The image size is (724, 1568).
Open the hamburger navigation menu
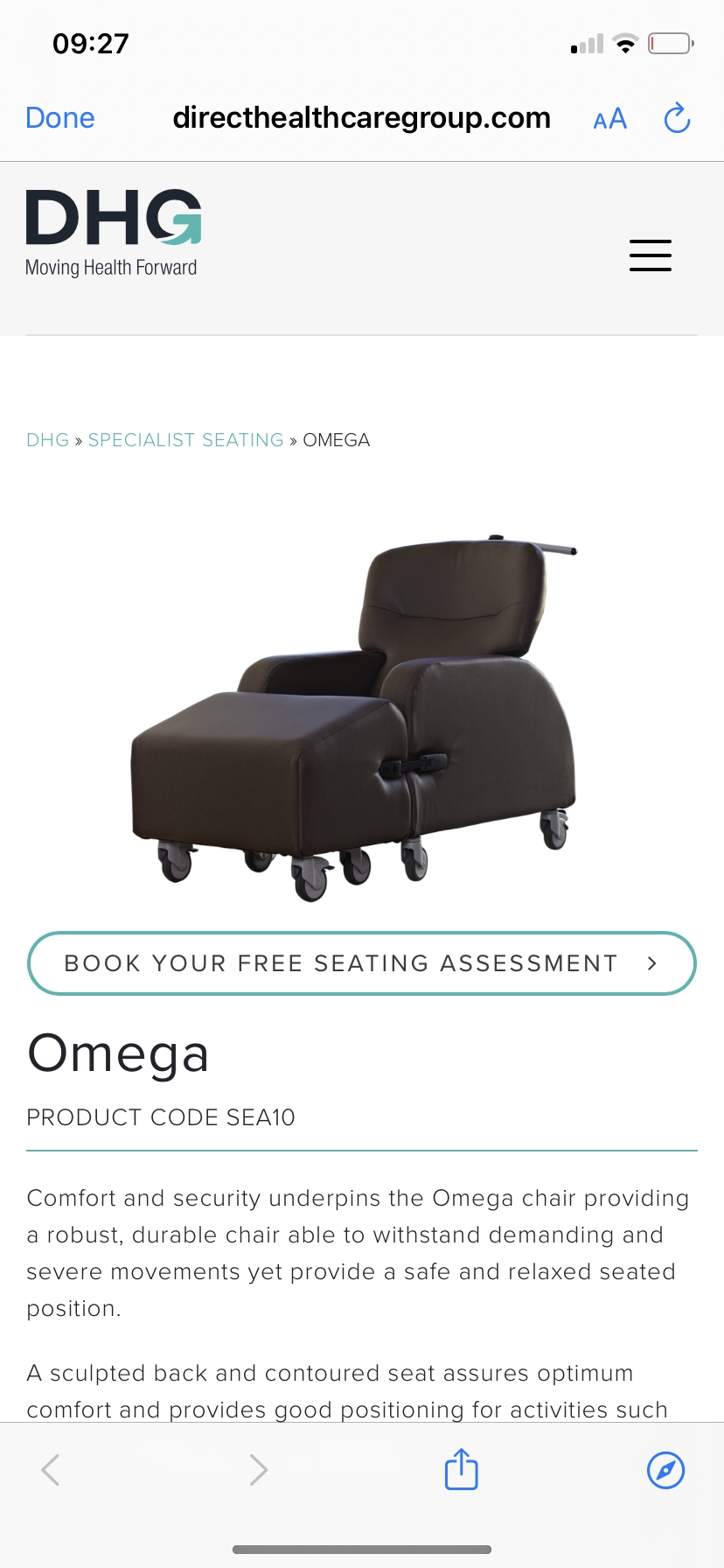pos(650,255)
